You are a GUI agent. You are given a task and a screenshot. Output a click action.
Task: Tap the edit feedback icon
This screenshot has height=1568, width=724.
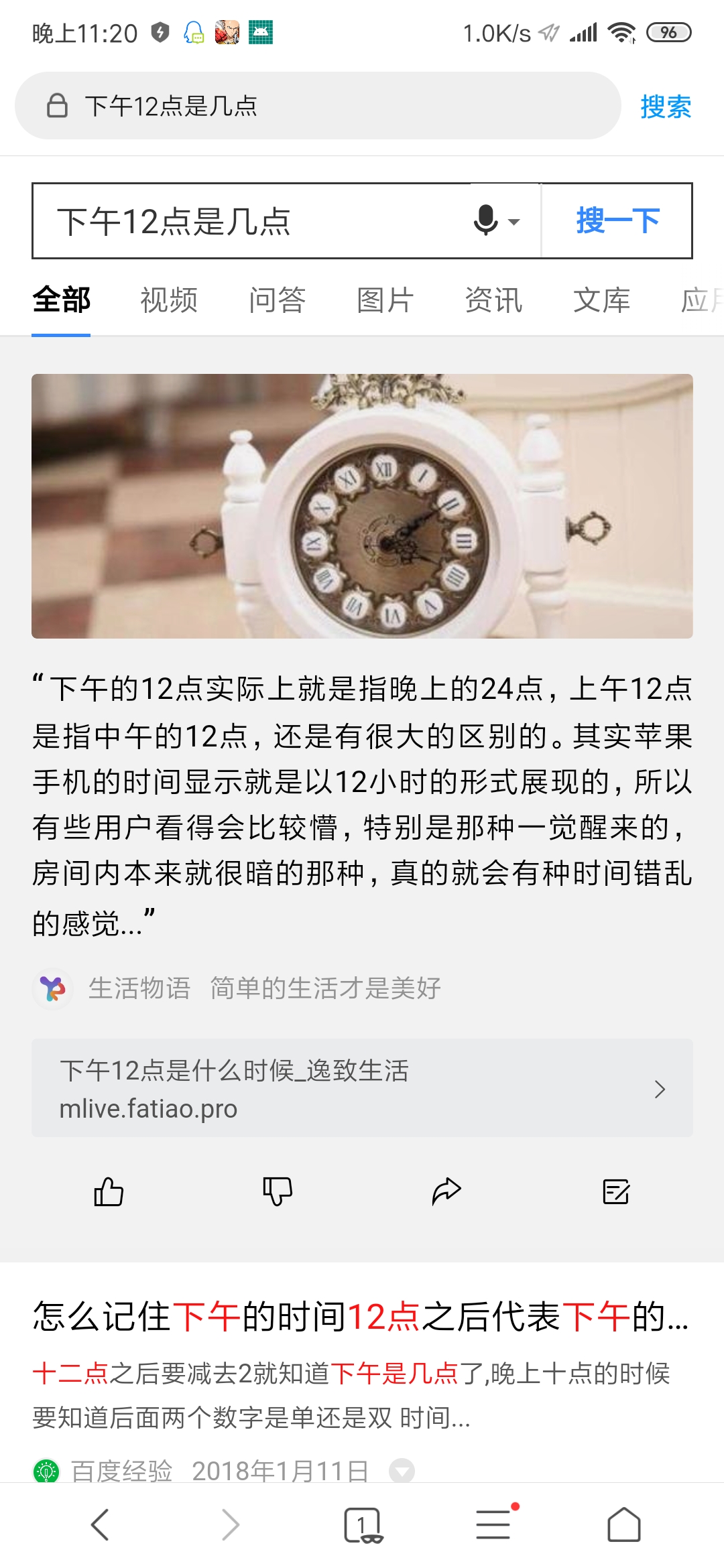coord(615,1191)
